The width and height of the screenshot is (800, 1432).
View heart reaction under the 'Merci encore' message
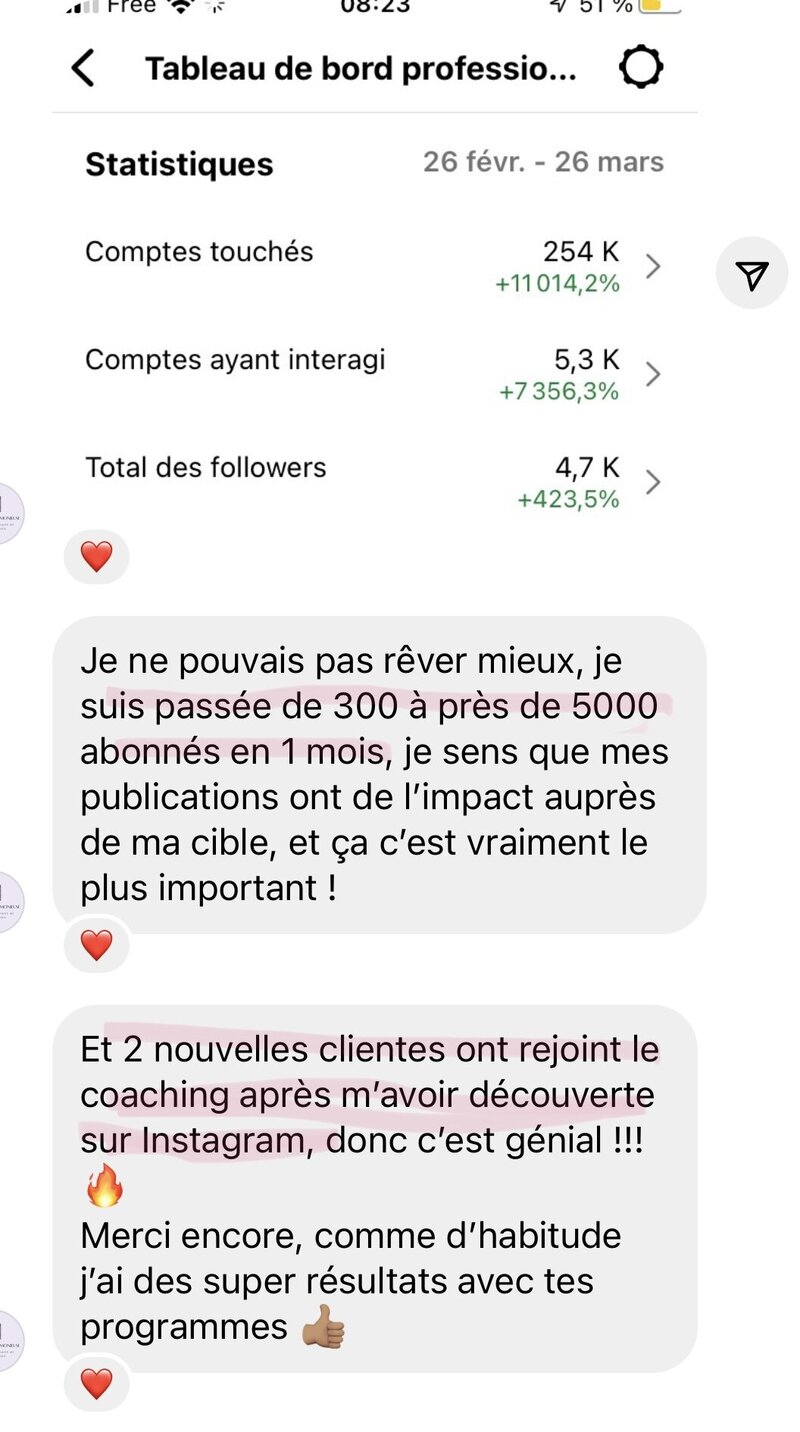[96, 1383]
